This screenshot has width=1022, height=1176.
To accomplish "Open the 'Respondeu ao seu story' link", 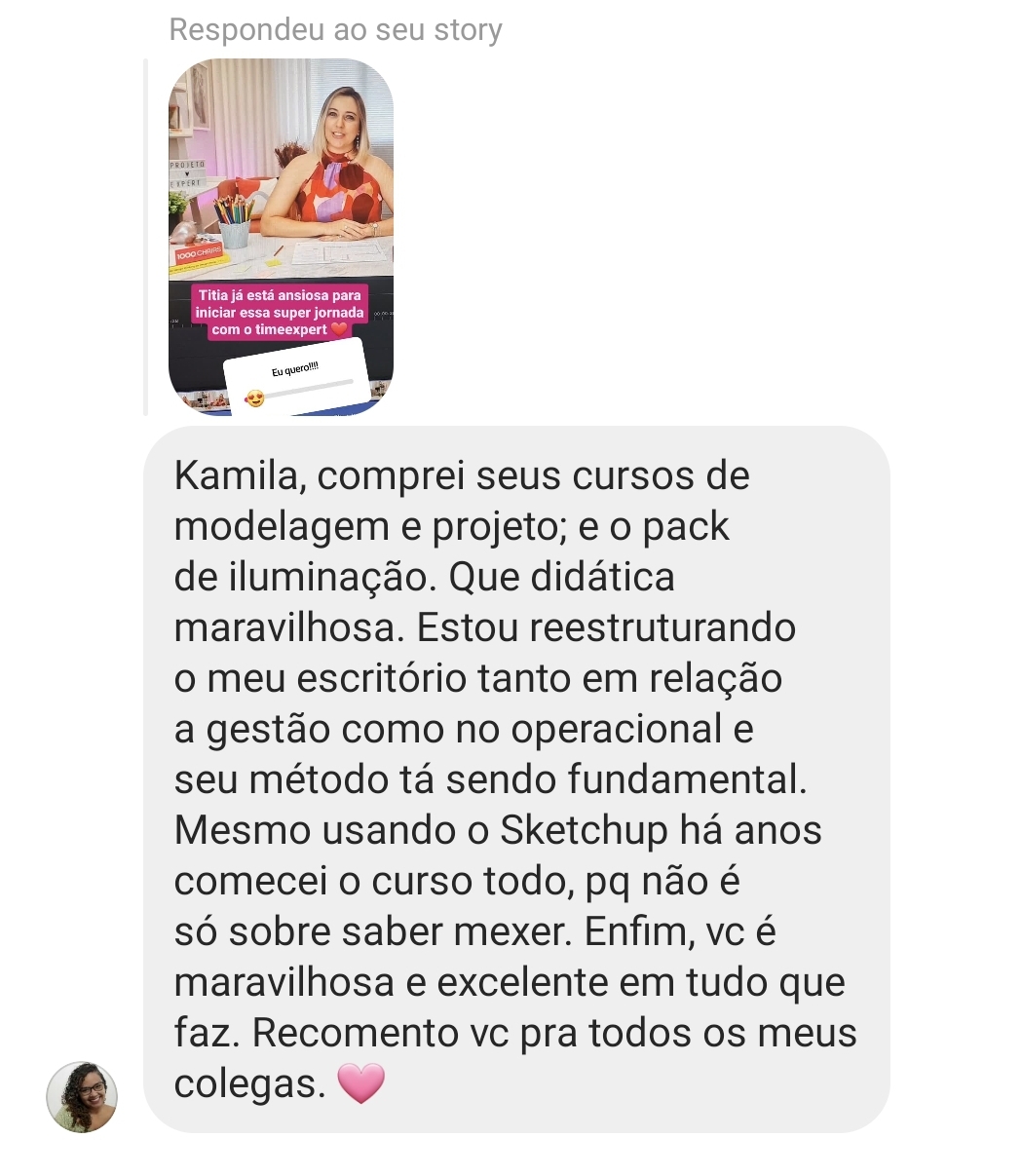I will click(x=335, y=29).
